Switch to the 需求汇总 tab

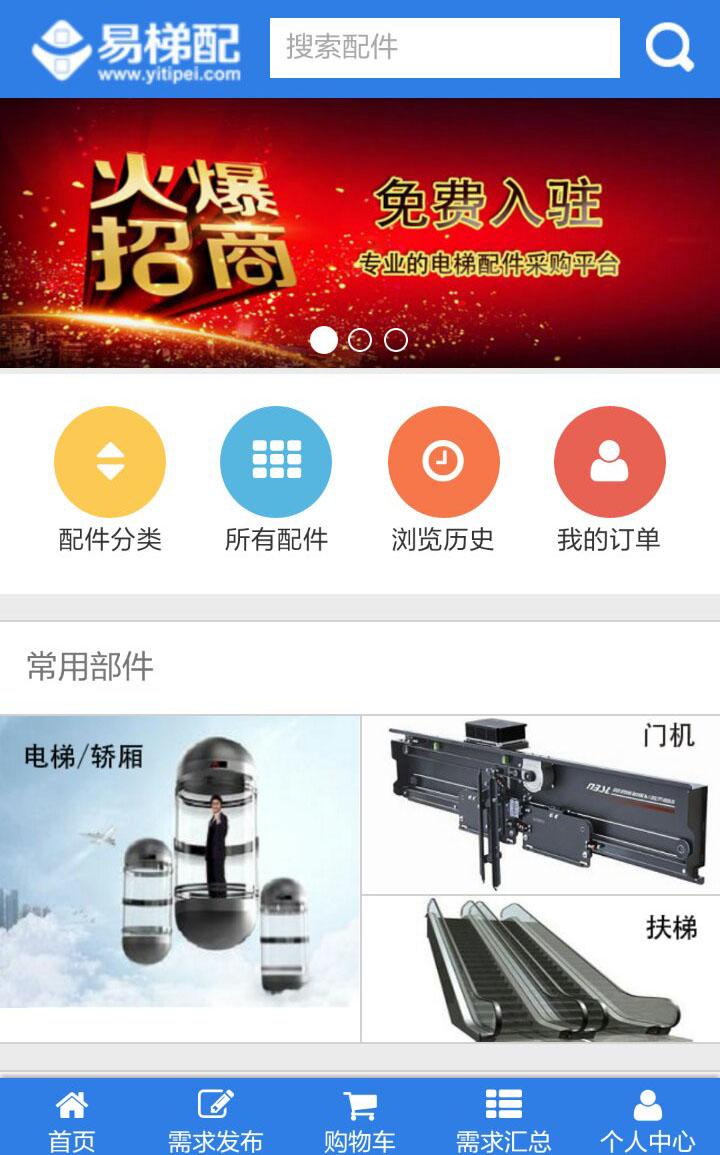[504, 1120]
